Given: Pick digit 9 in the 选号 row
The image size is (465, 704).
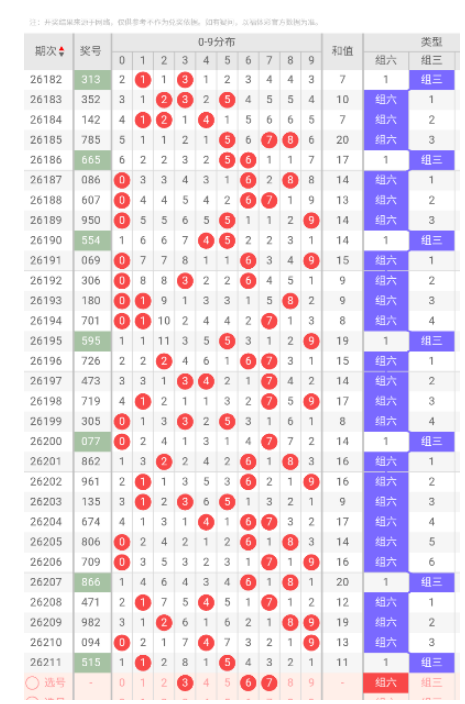Looking at the screenshot, I should (311, 683).
